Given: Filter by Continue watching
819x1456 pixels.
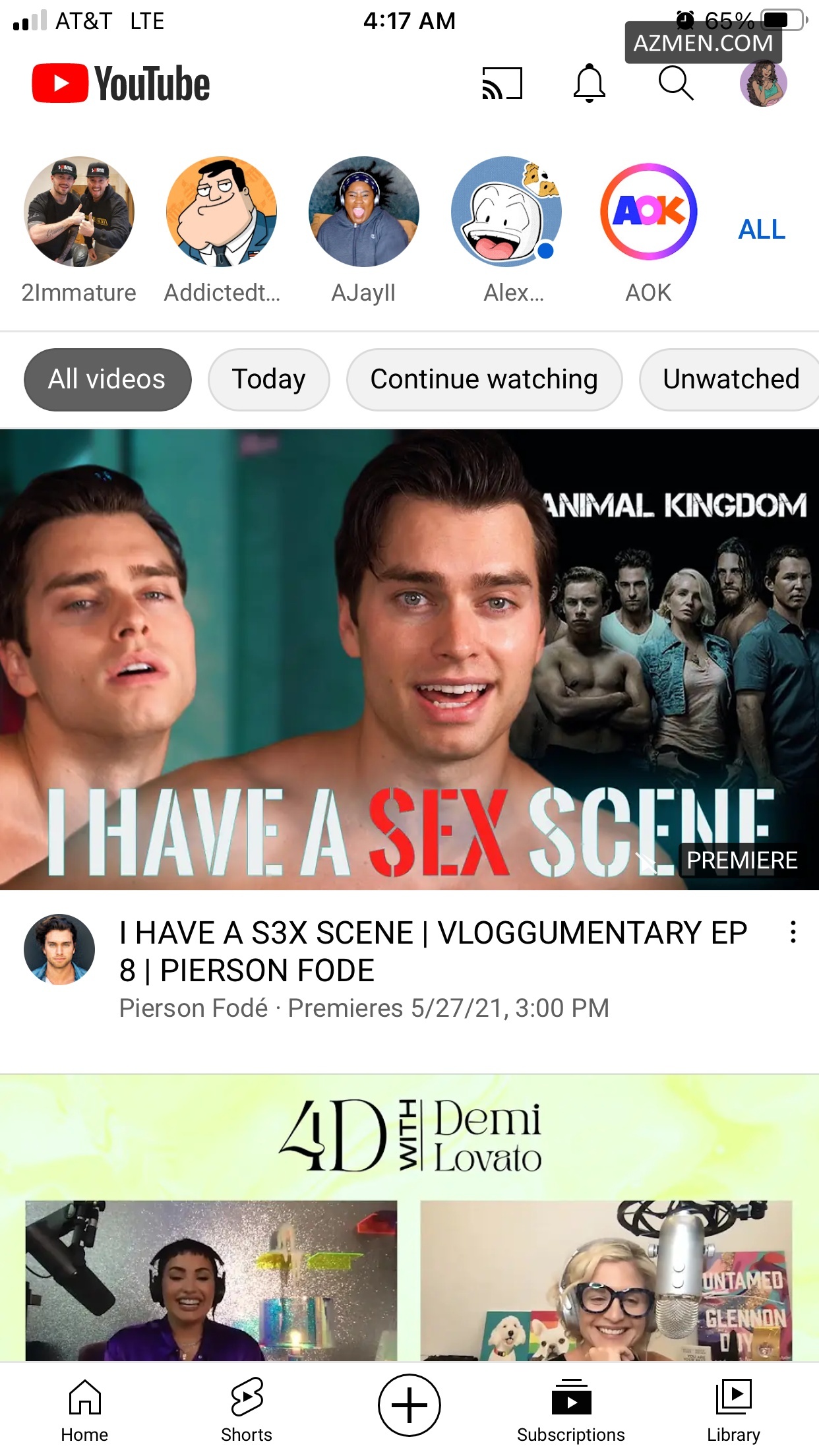Looking at the screenshot, I should 484,379.
